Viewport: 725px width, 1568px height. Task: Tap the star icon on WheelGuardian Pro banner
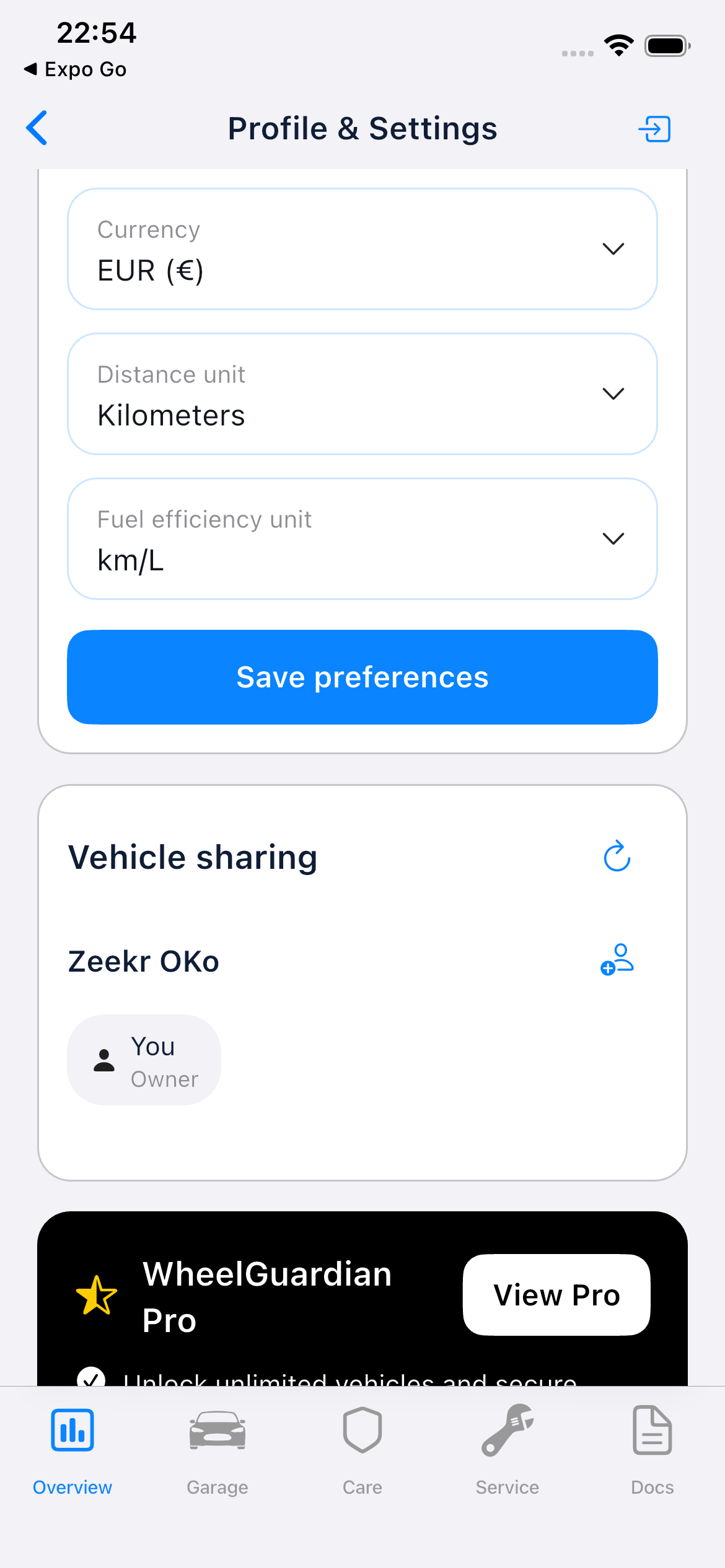tap(97, 1294)
